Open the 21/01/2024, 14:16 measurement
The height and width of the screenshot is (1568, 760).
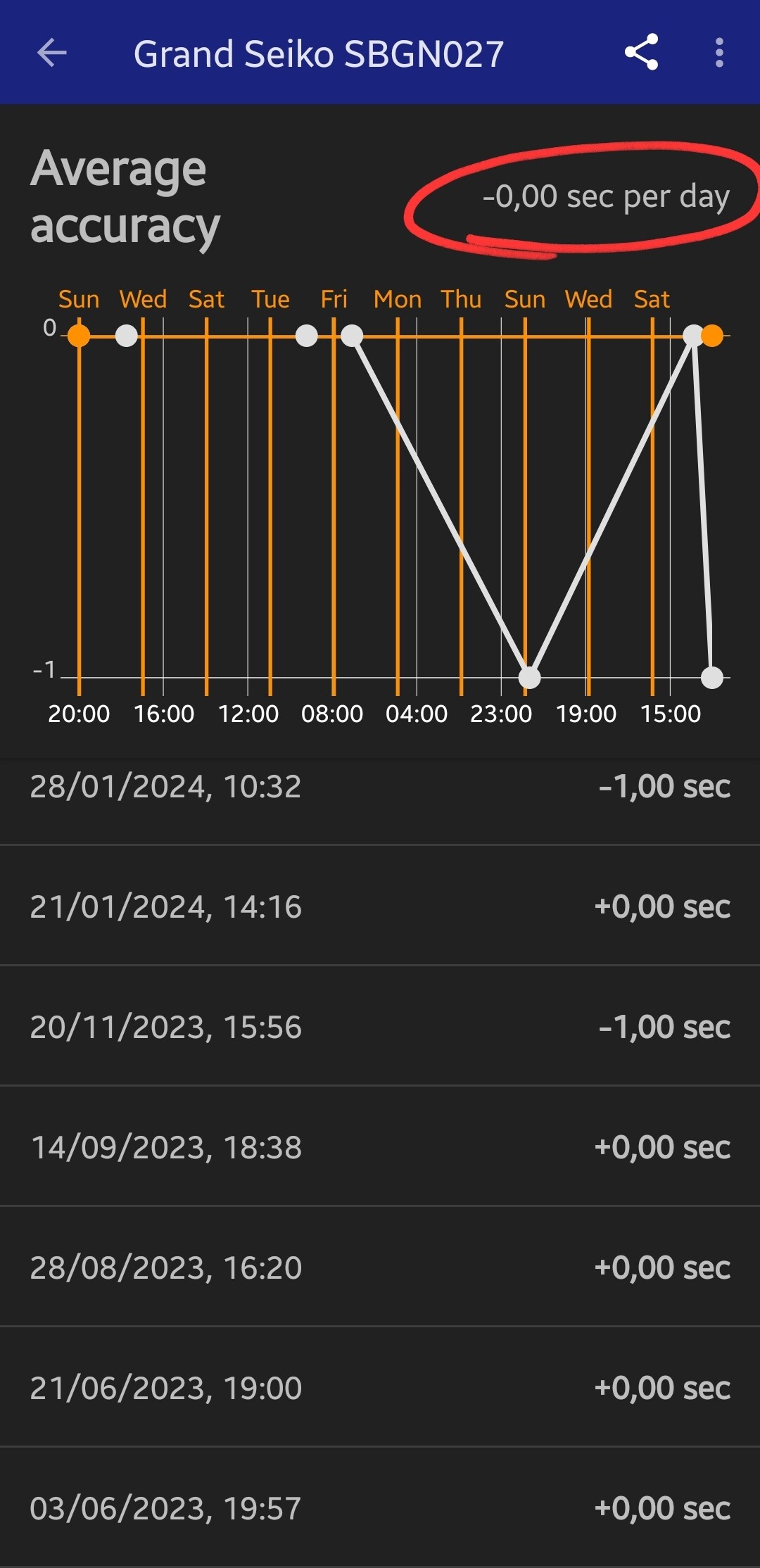[x=380, y=906]
